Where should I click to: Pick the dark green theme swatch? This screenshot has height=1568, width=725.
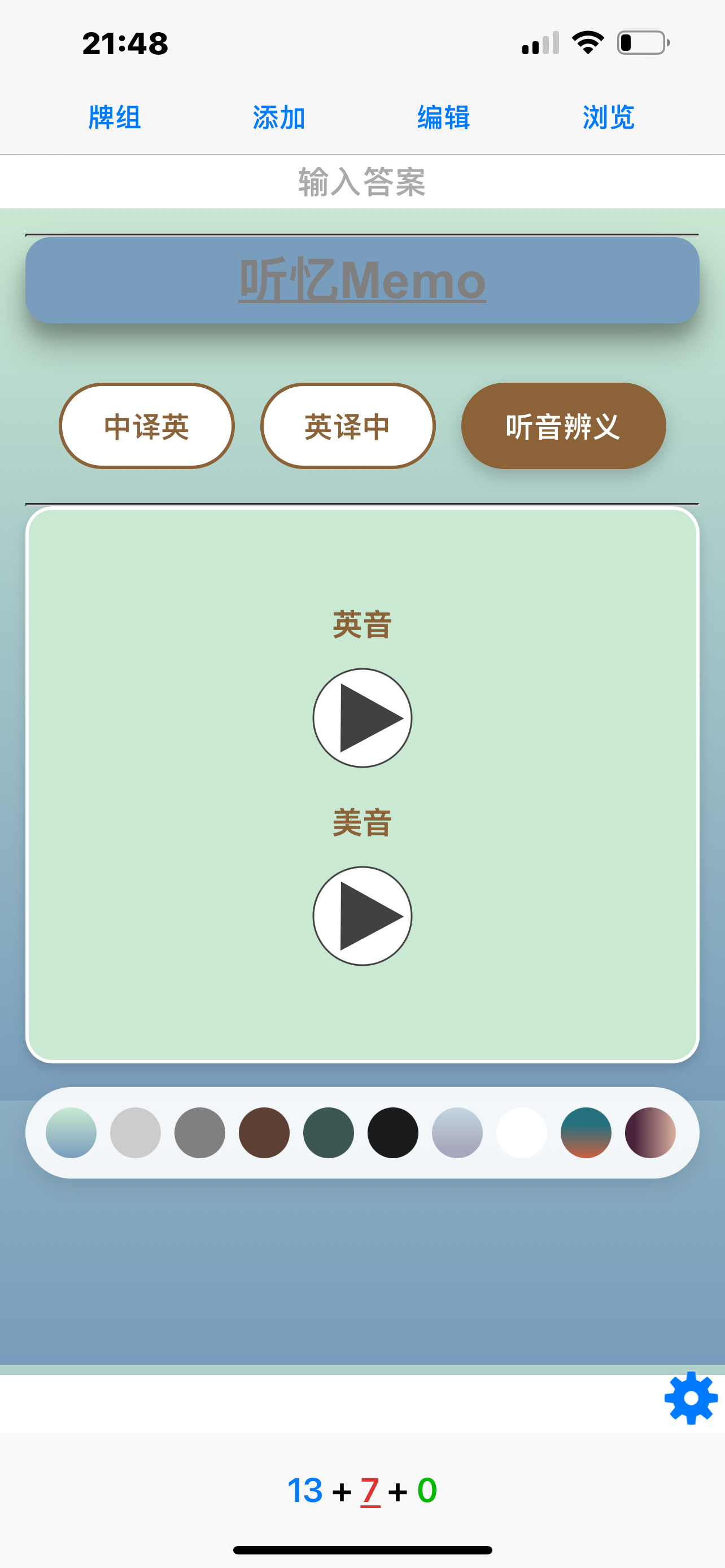pos(329,1133)
